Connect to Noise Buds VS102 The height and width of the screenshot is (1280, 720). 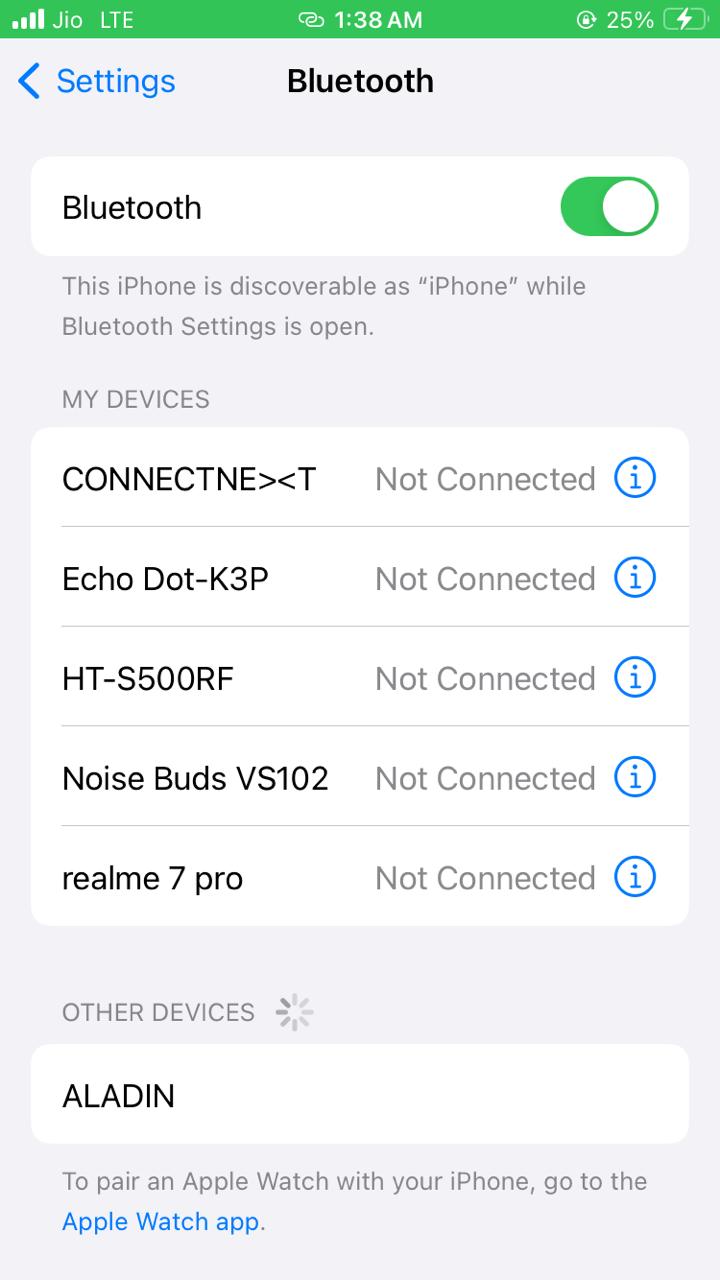tap(195, 778)
